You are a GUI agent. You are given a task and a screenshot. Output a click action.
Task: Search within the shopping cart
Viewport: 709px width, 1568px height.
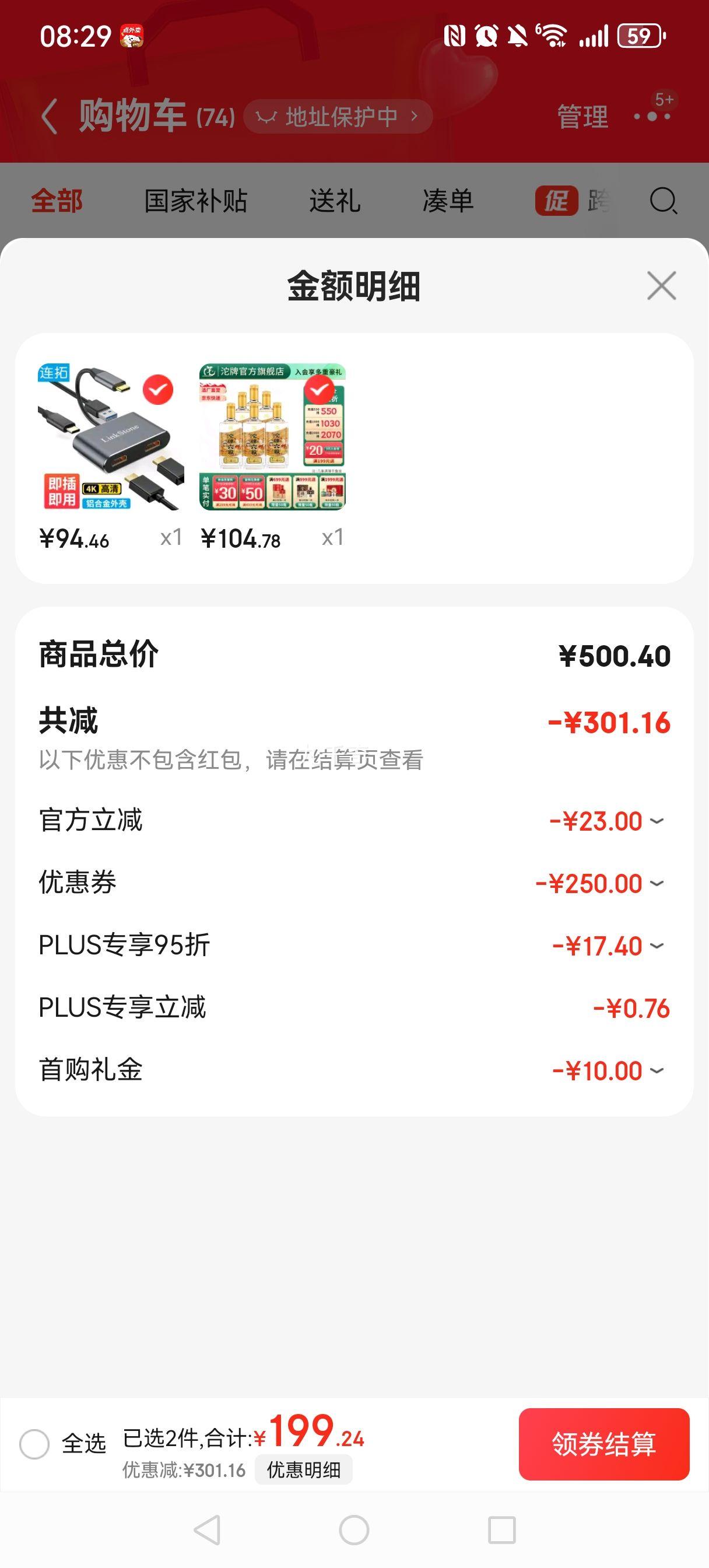(663, 201)
